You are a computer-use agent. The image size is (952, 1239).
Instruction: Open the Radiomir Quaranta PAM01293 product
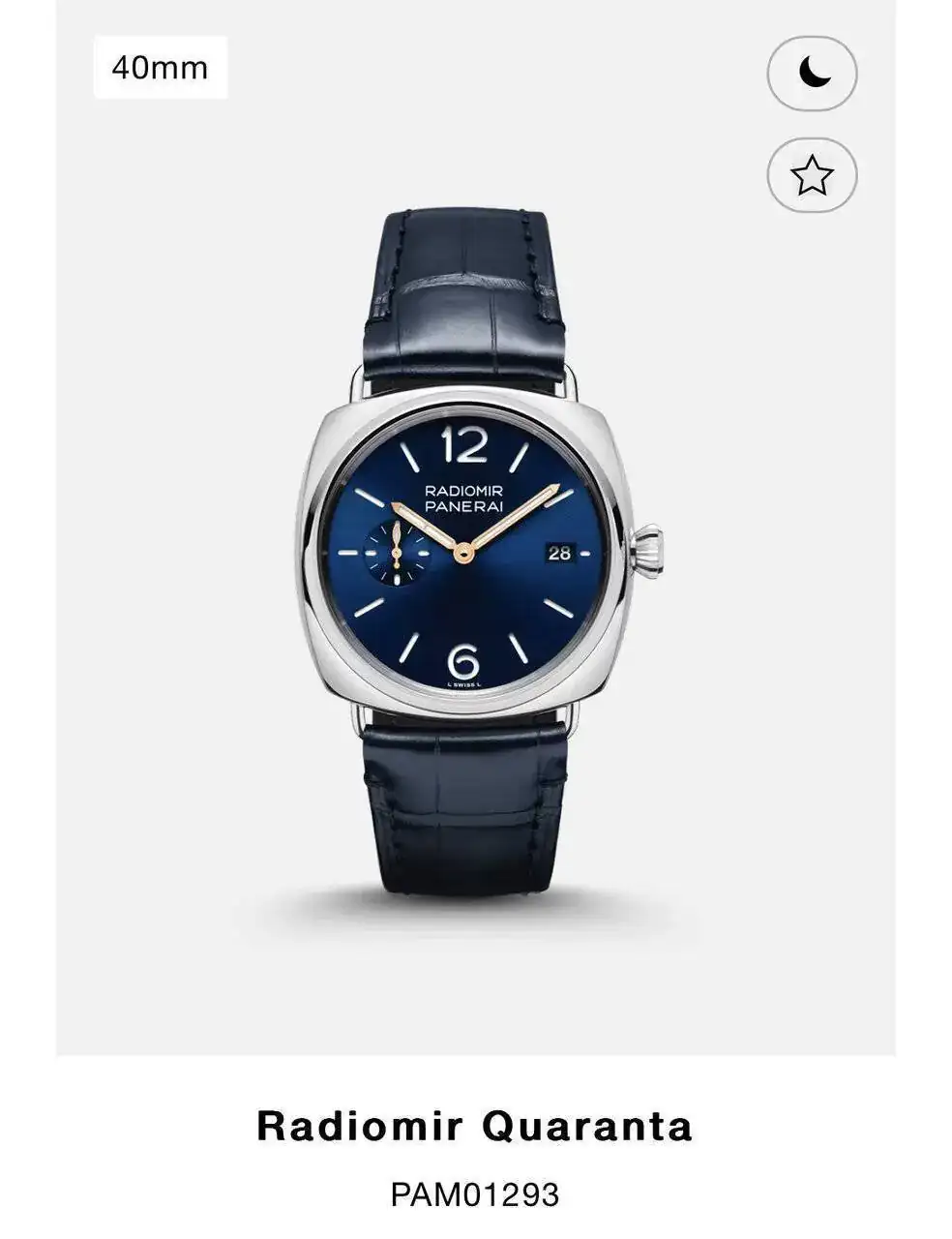click(474, 1127)
